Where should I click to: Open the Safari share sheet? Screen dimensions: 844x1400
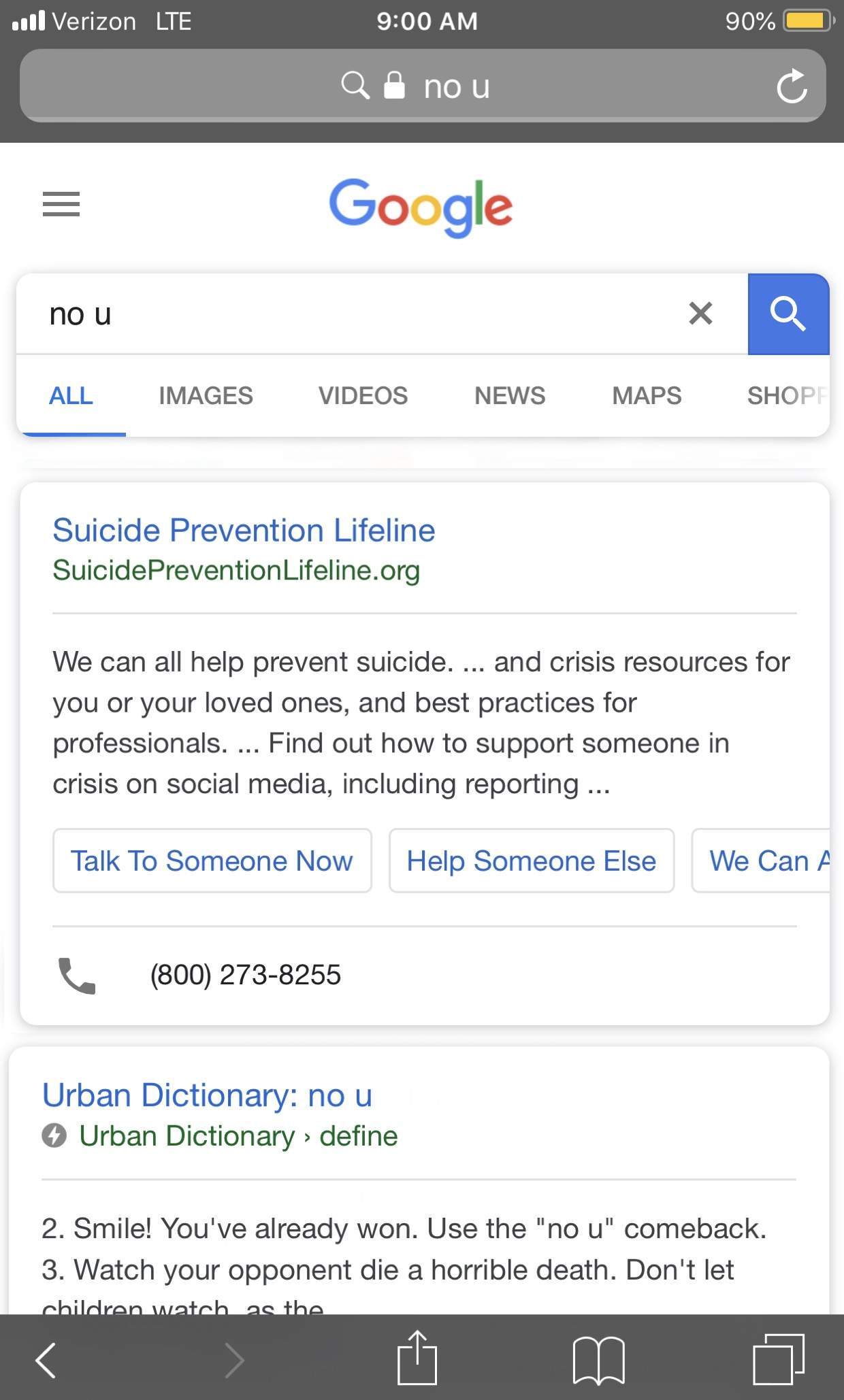click(417, 1359)
